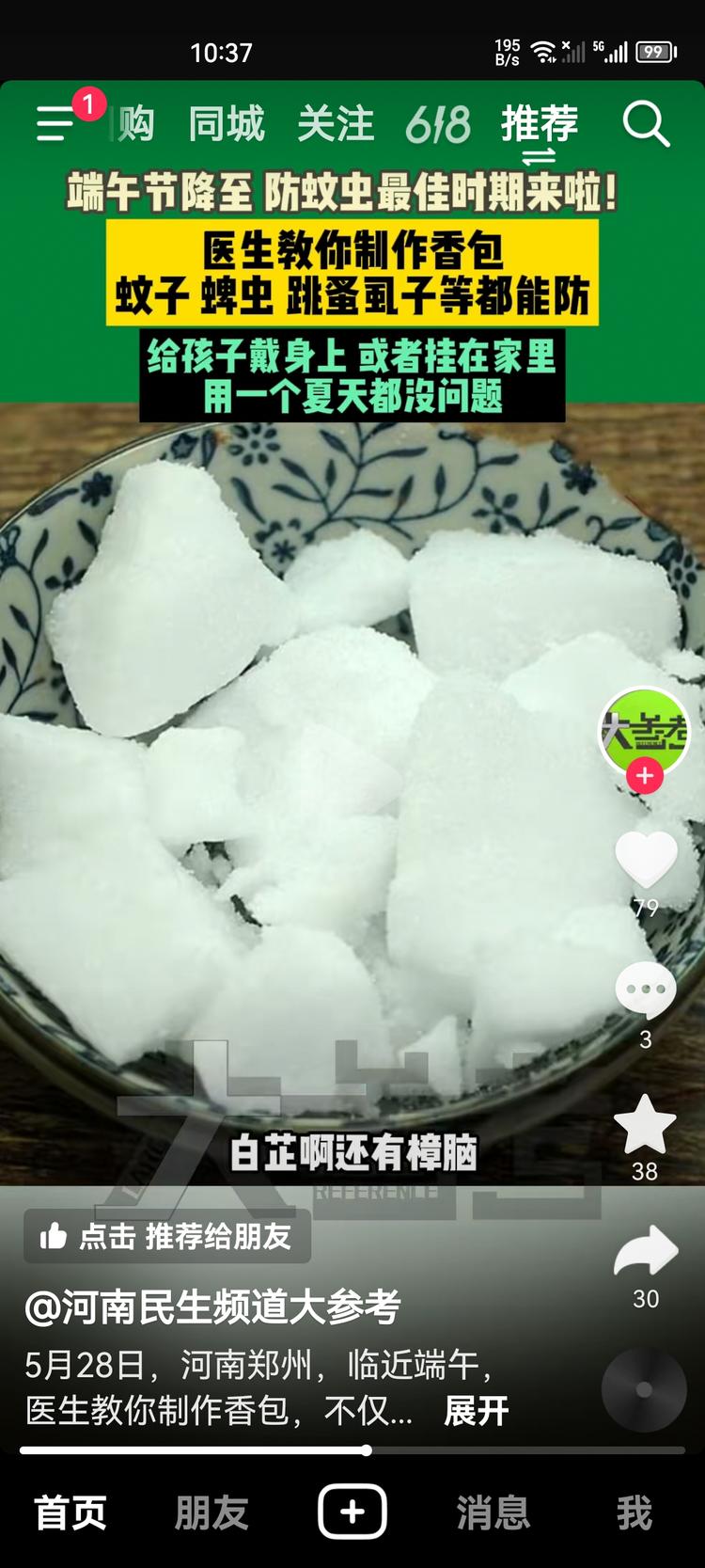
Task: Tap 点击 推荐给朋友 to recommend
Action: click(165, 1238)
